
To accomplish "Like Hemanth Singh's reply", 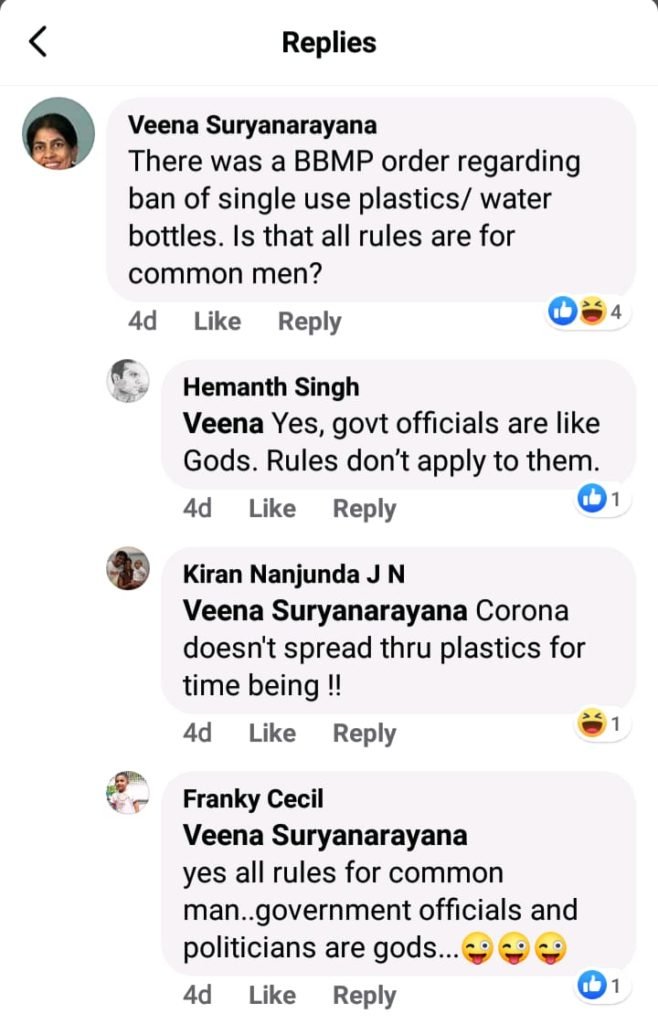I will (272, 509).
